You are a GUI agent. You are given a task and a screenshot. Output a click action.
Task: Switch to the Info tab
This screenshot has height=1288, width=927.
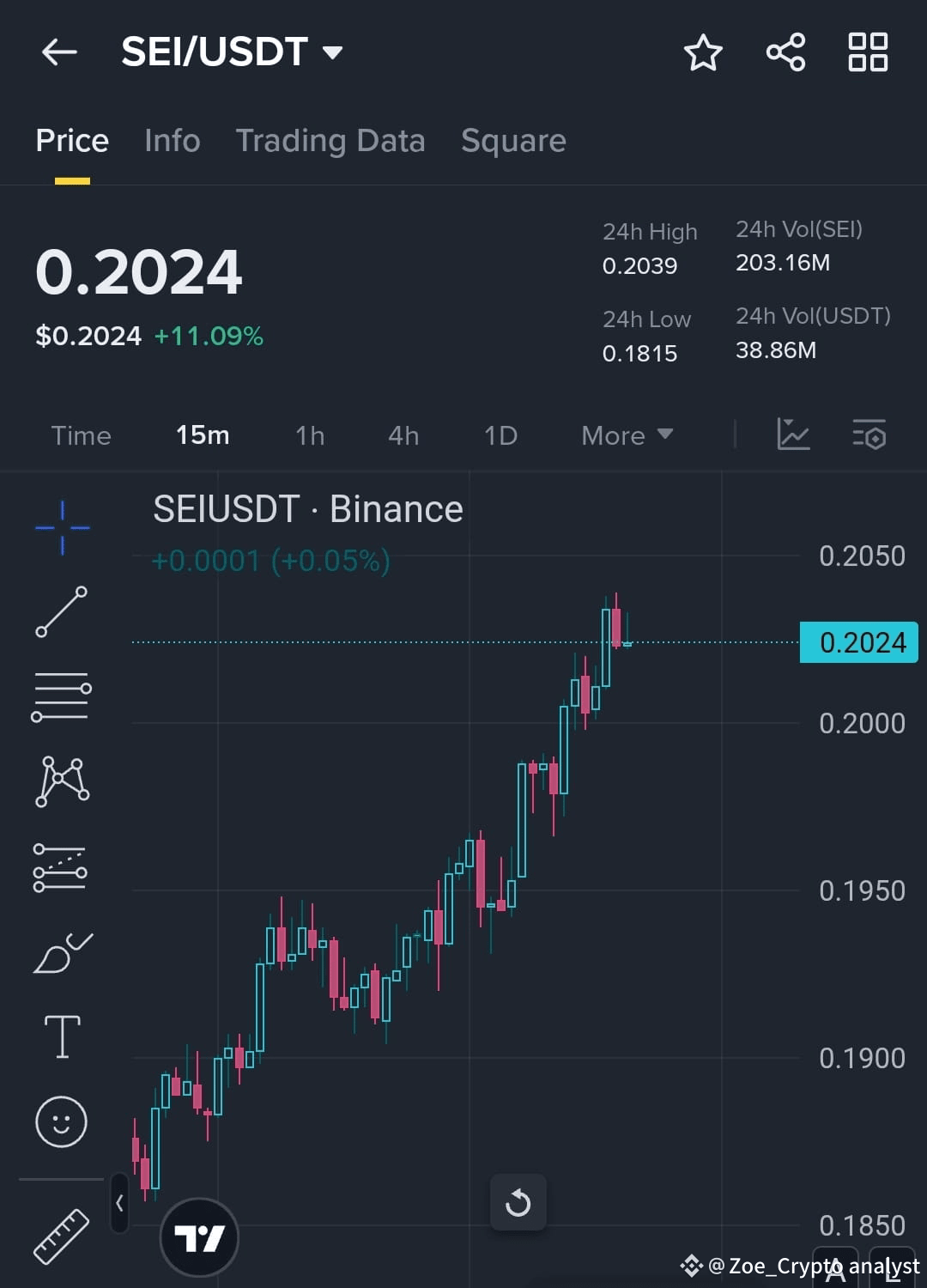172,140
